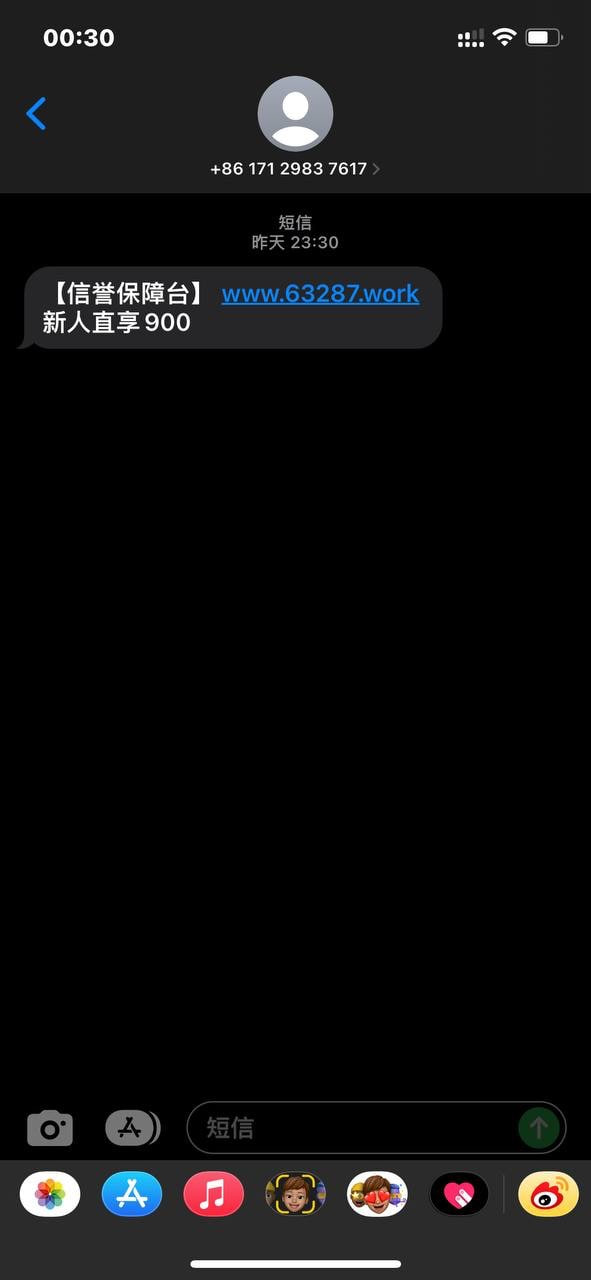Open the www.63287.work link

tap(320, 294)
